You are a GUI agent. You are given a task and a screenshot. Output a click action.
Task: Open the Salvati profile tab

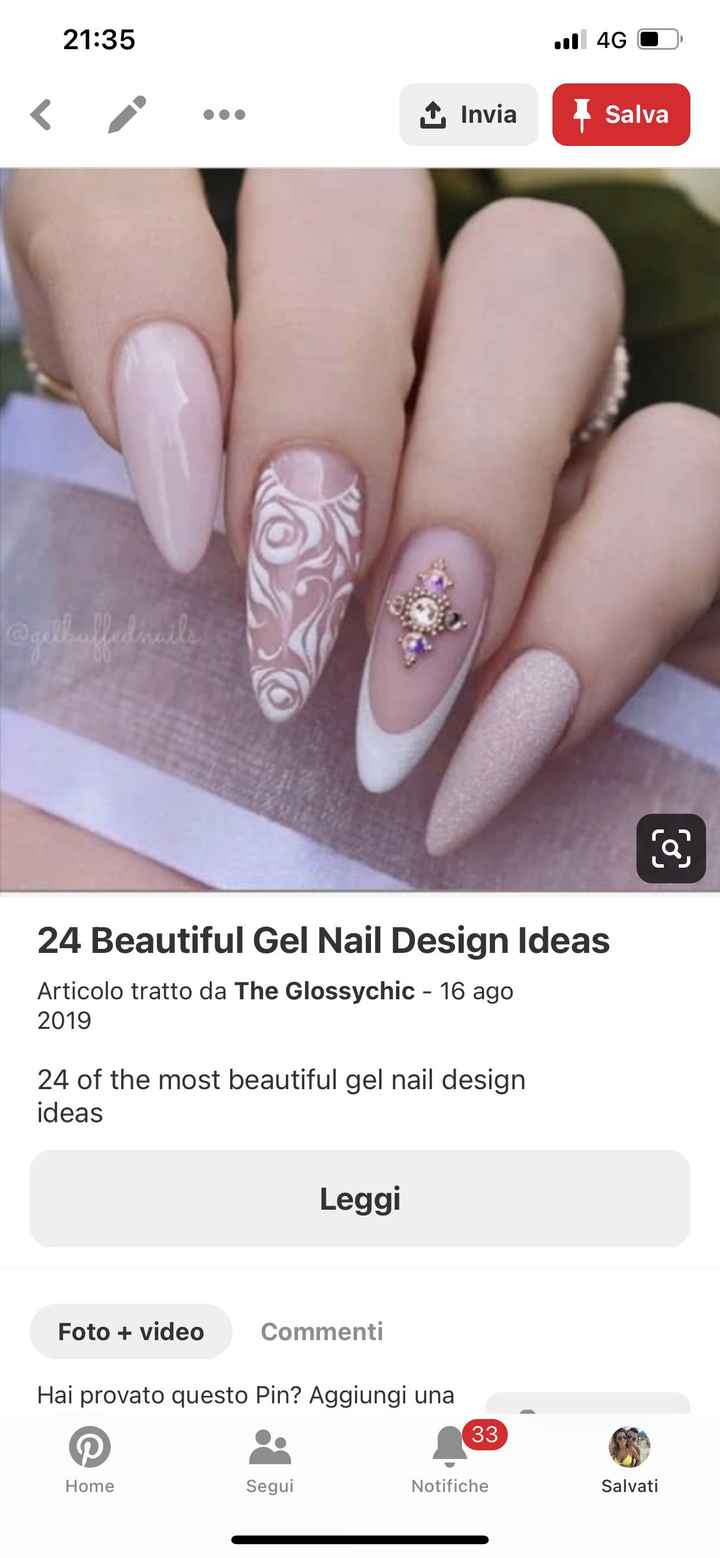630,1460
